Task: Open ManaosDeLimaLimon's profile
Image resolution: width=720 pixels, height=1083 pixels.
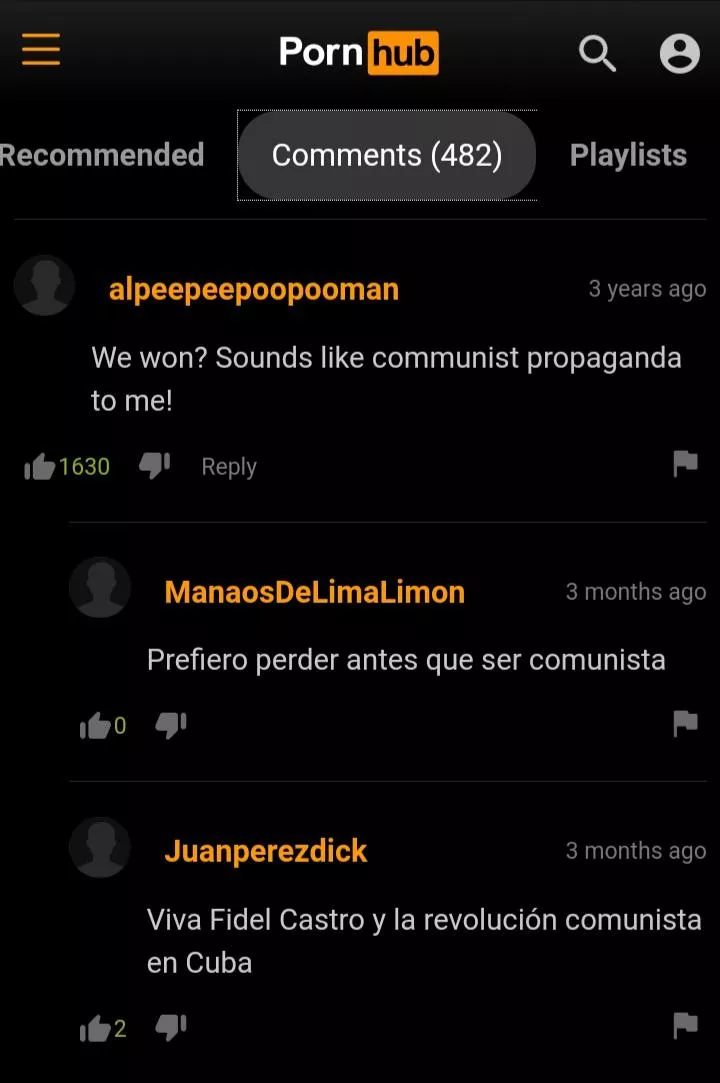Action: tap(314, 592)
